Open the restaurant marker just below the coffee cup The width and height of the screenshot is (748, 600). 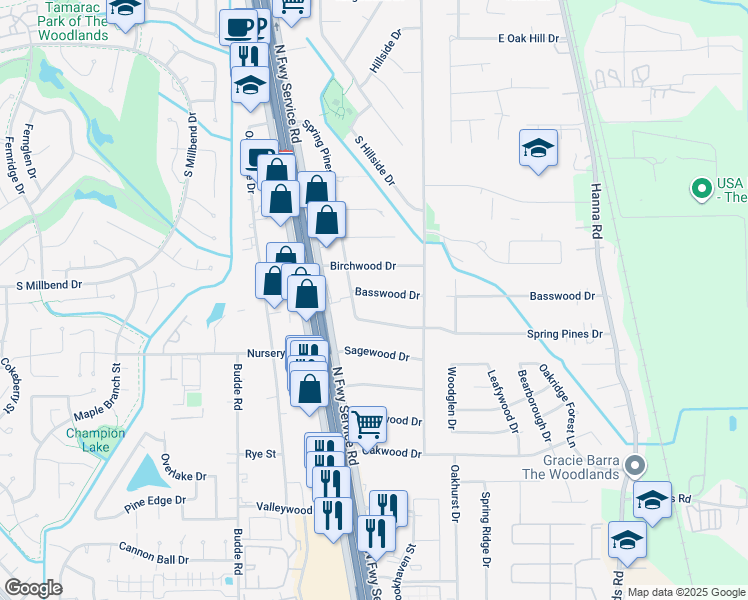pos(248,59)
